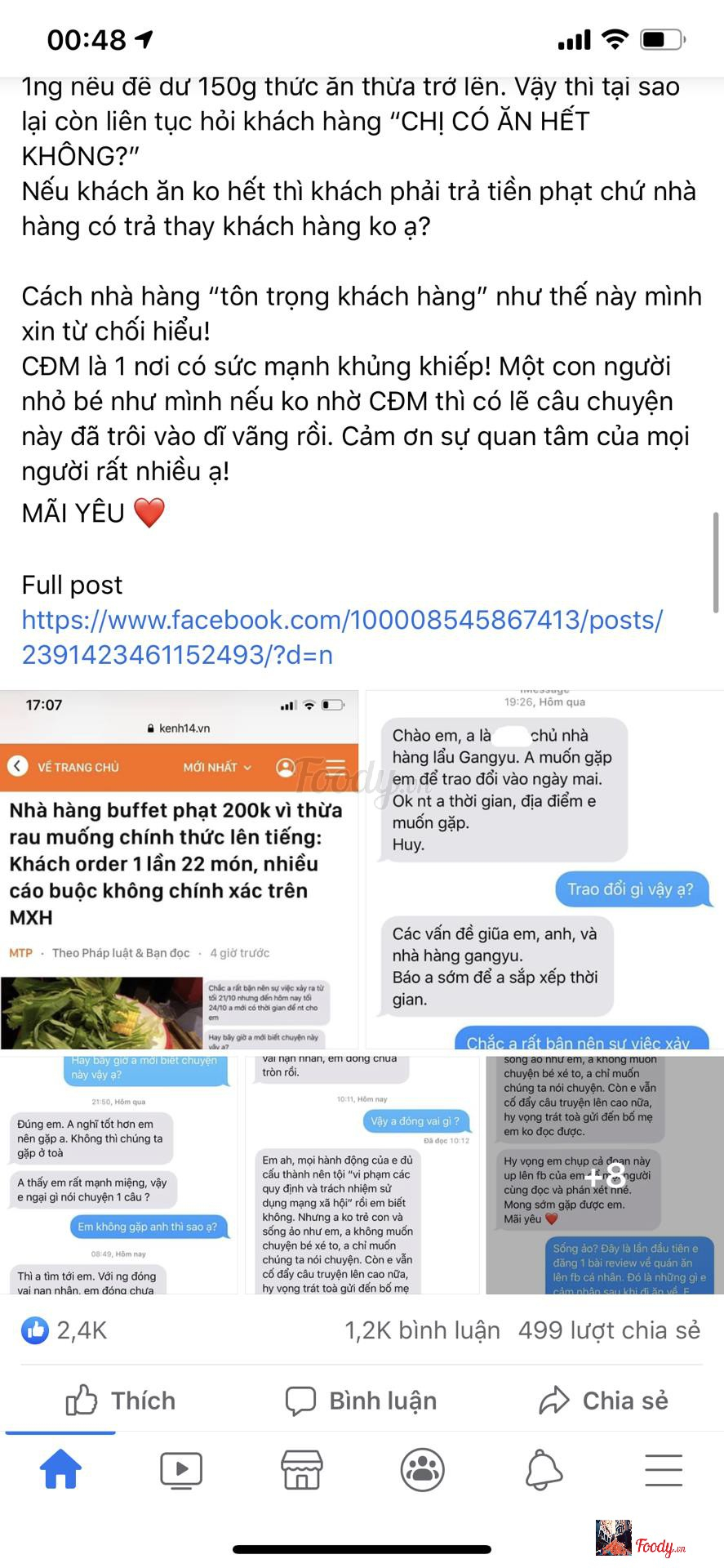Comment on the post via Bình luận
The image size is (724, 1568).
coord(362,1401)
